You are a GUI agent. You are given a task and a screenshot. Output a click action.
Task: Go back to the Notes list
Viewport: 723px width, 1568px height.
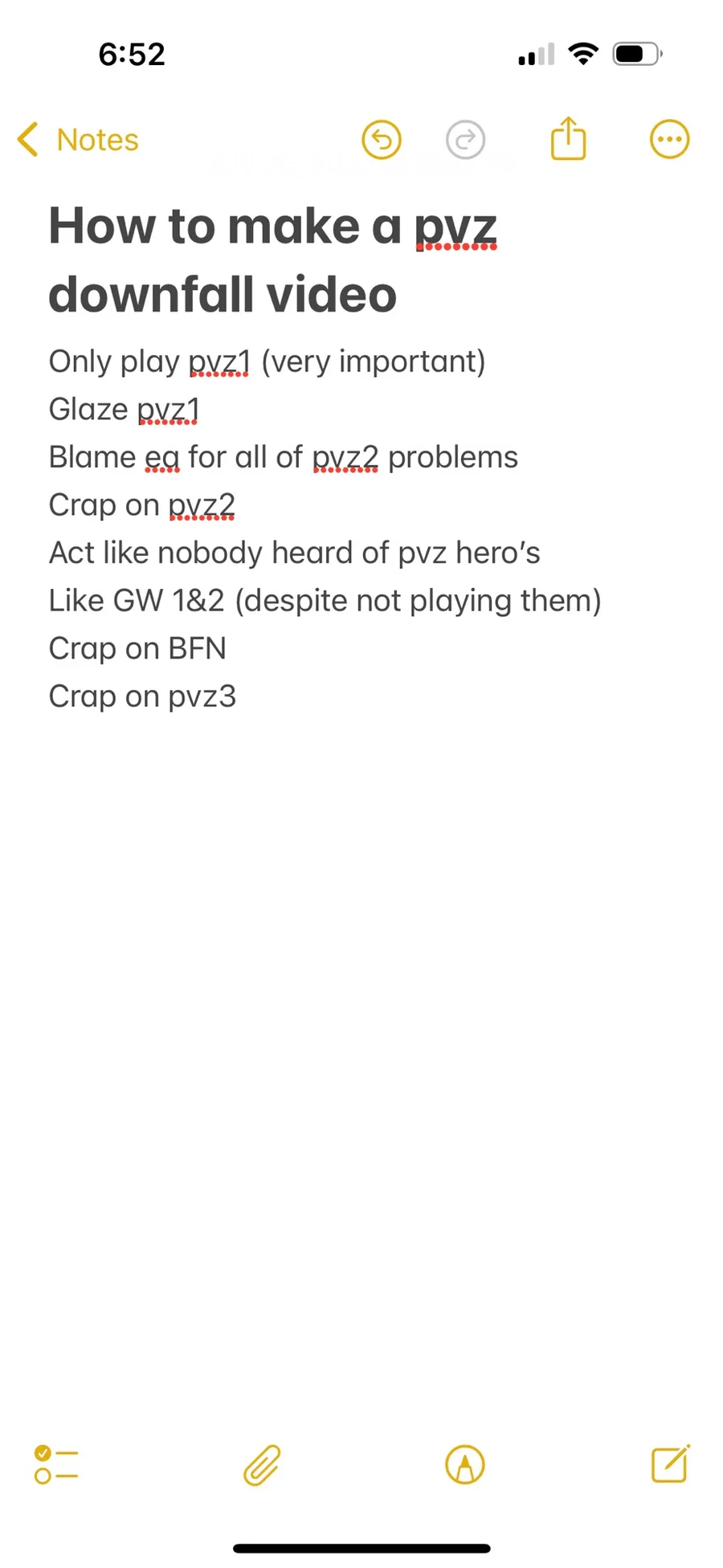pyautogui.click(x=78, y=140)
